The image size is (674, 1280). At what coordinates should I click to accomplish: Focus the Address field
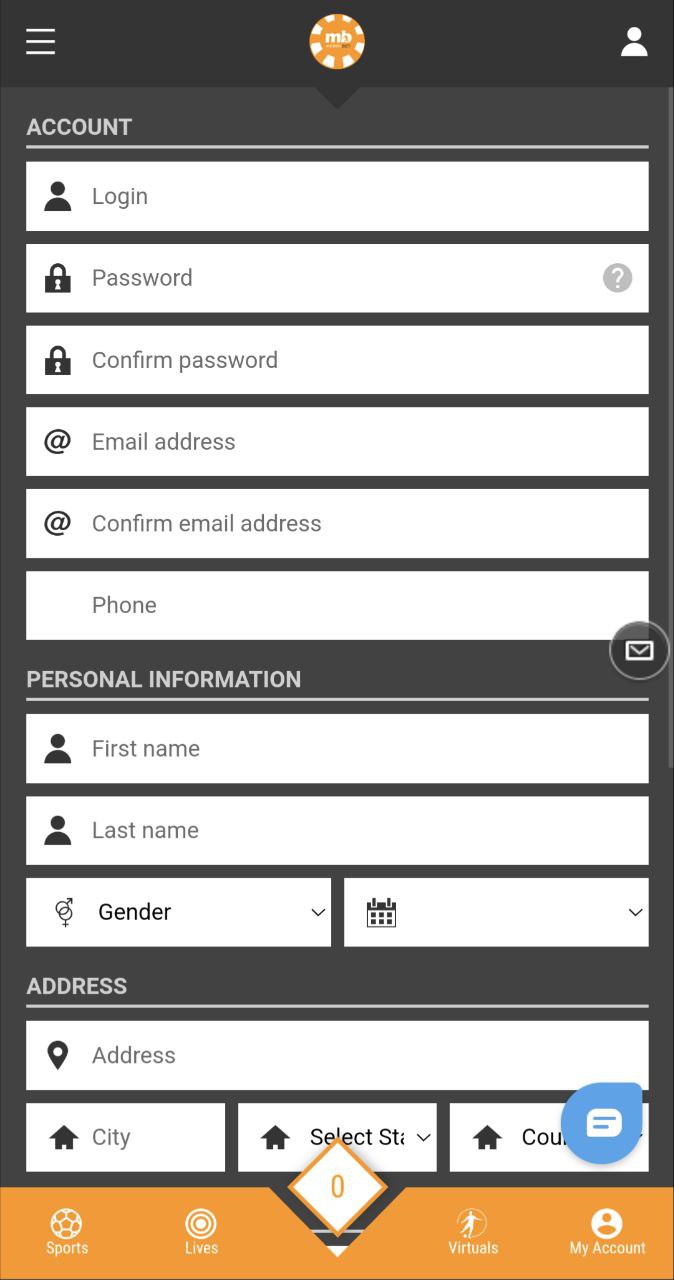(x=337, y=1055)
